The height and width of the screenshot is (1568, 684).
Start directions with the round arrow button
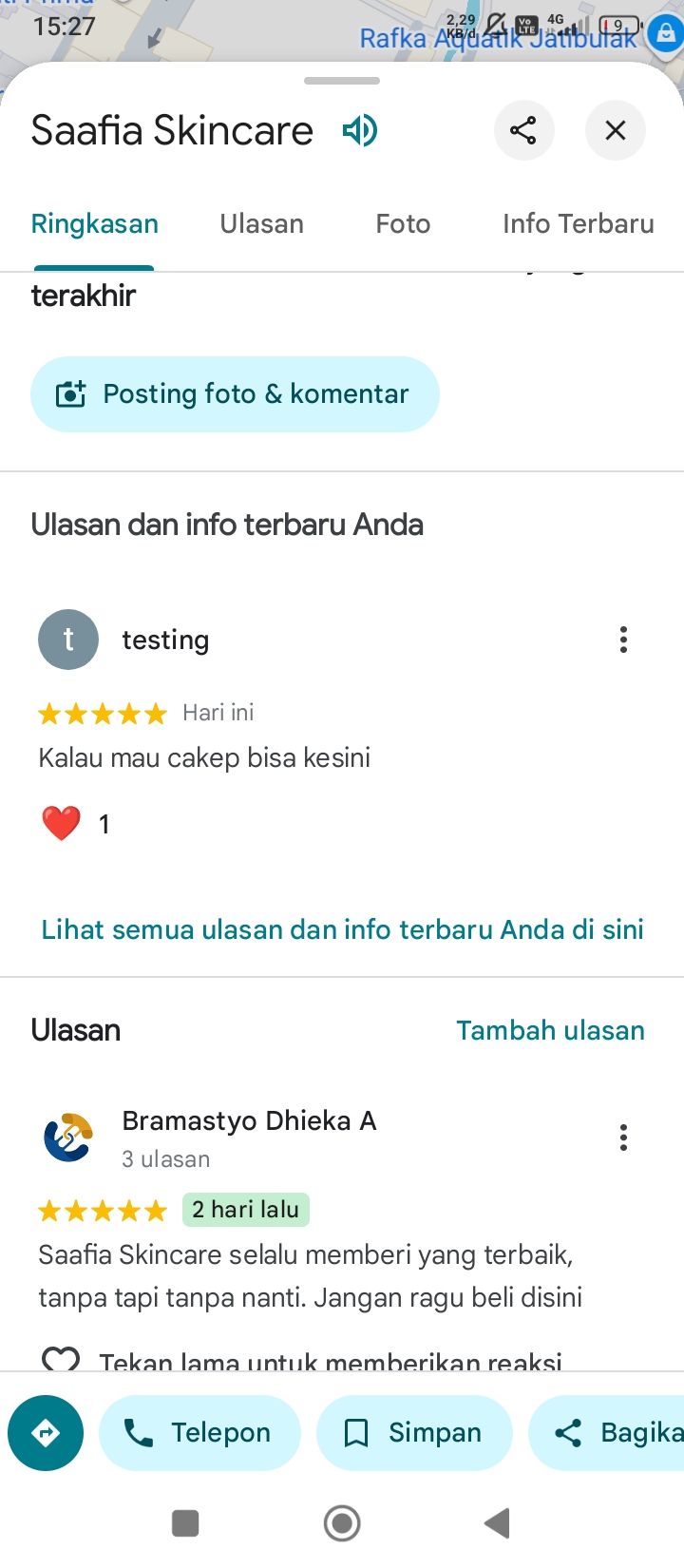coord(46,1433)
